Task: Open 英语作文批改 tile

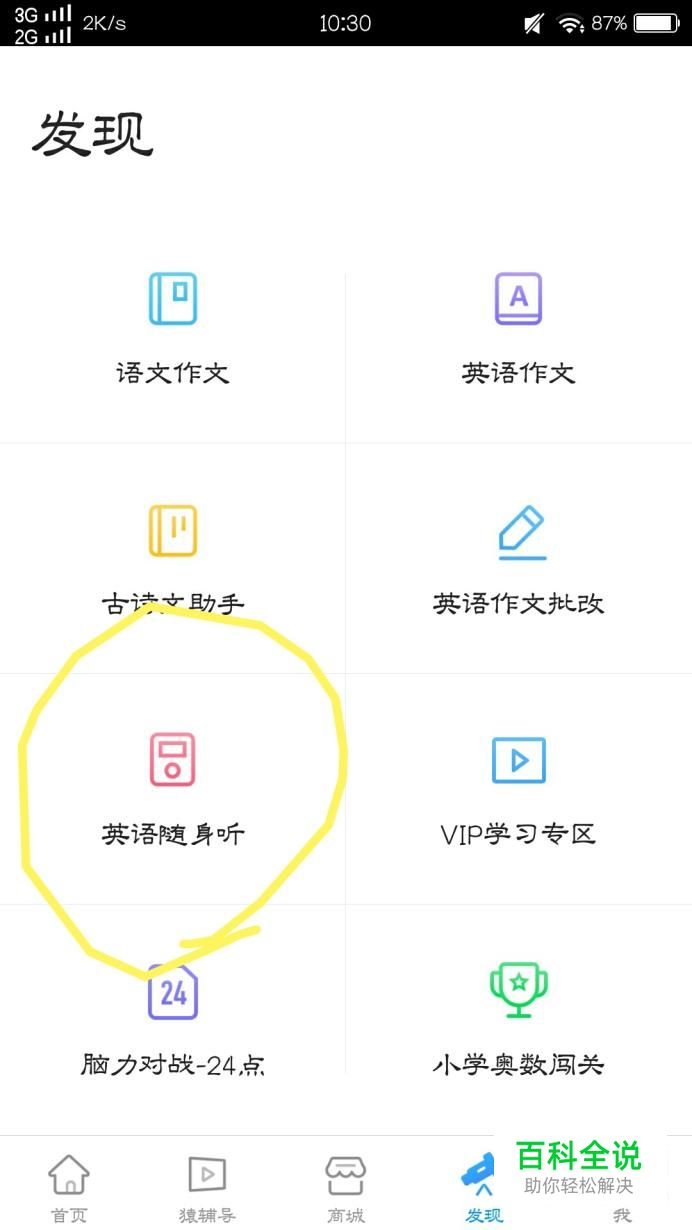Action: pos(519,558)
